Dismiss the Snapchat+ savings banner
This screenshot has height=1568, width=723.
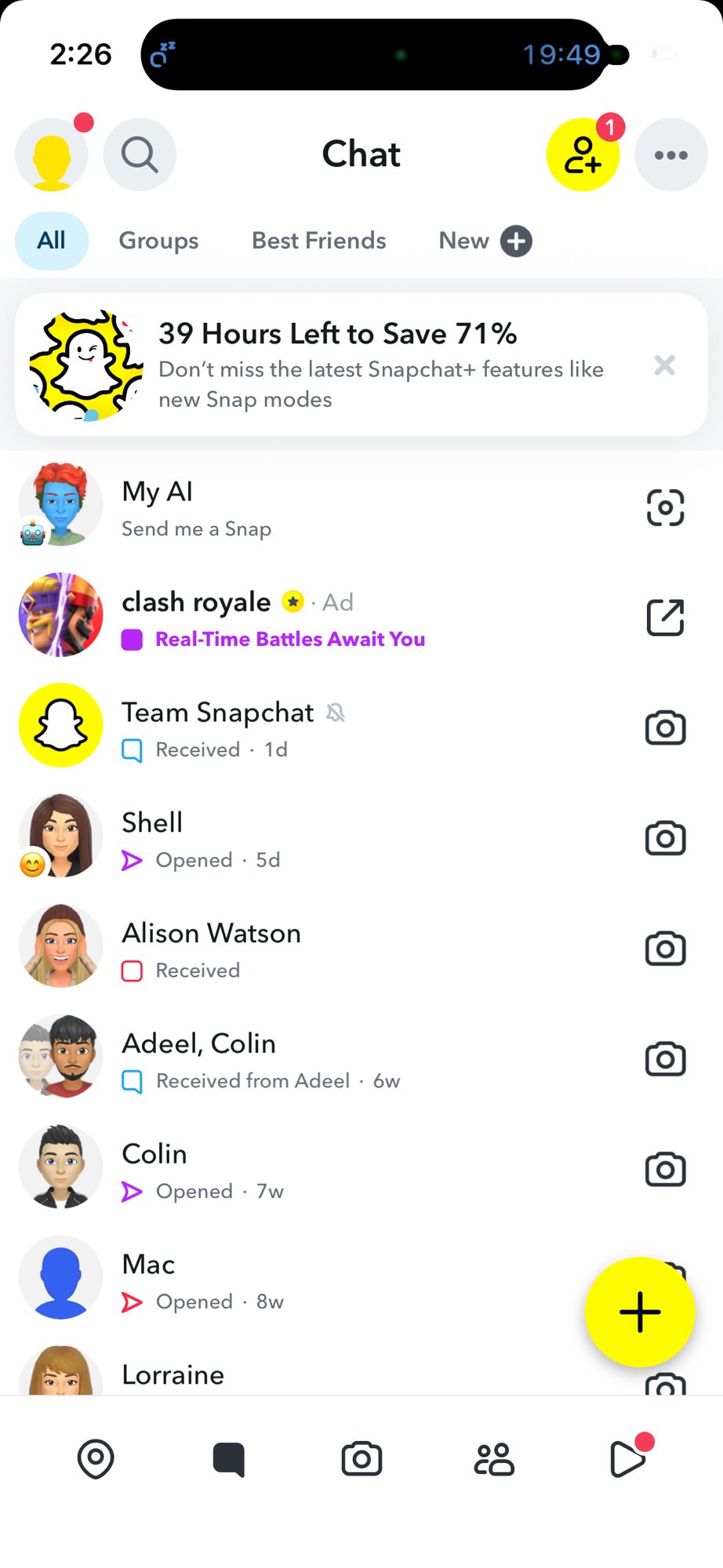pyautogui.click(x=664, y=365)
